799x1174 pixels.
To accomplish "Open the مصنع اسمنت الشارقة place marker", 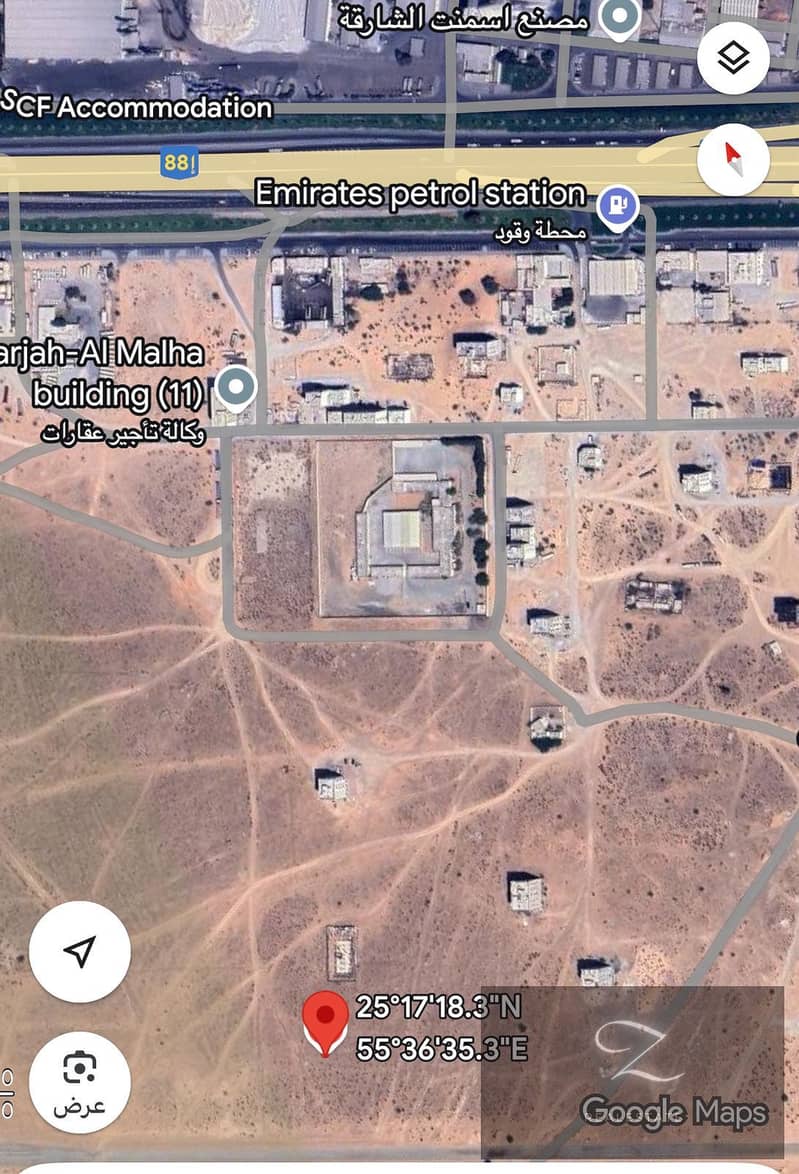I will (x=620, y=17).
